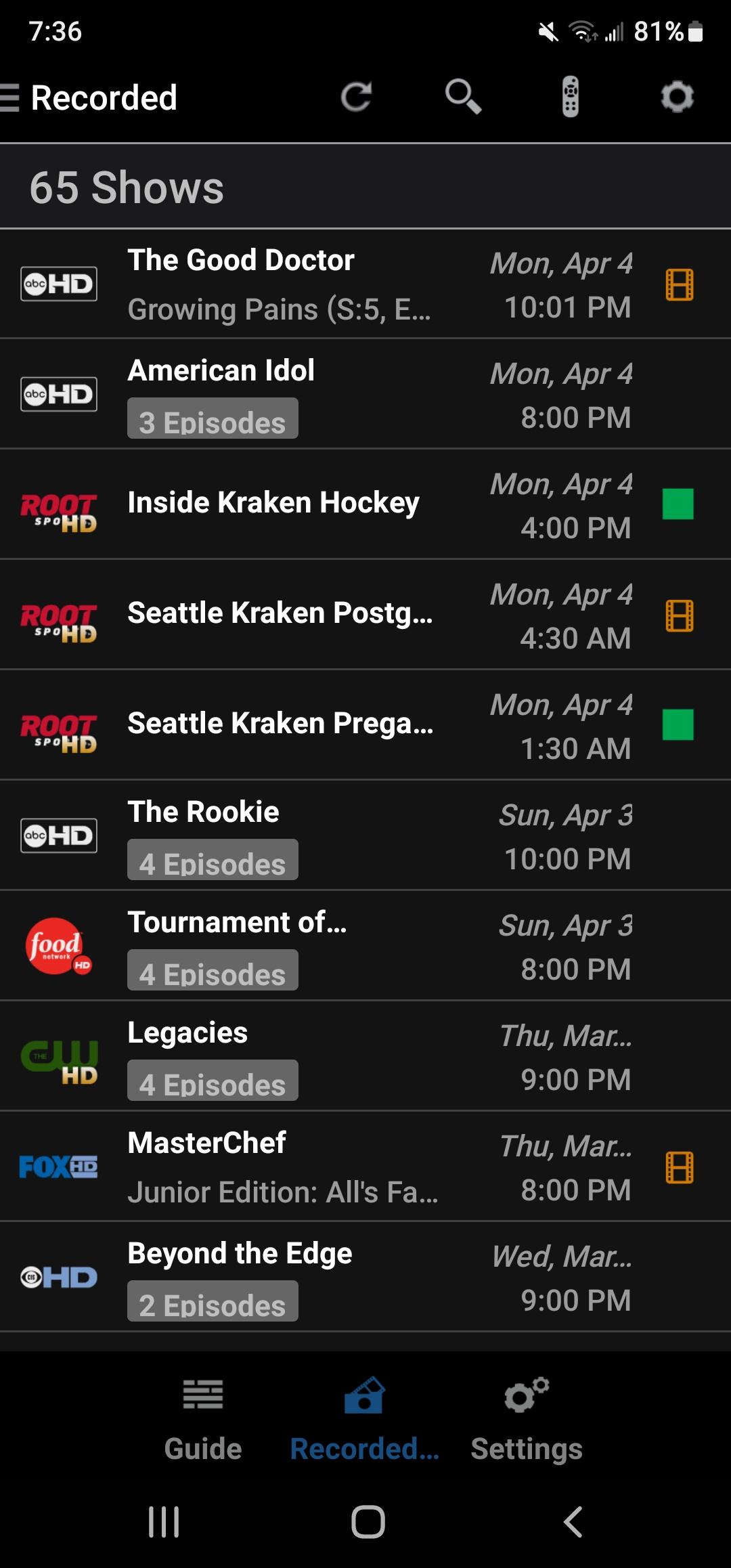View The Rookie episodes
Viewport: 731px width, 1568px height.
point(365,835)
